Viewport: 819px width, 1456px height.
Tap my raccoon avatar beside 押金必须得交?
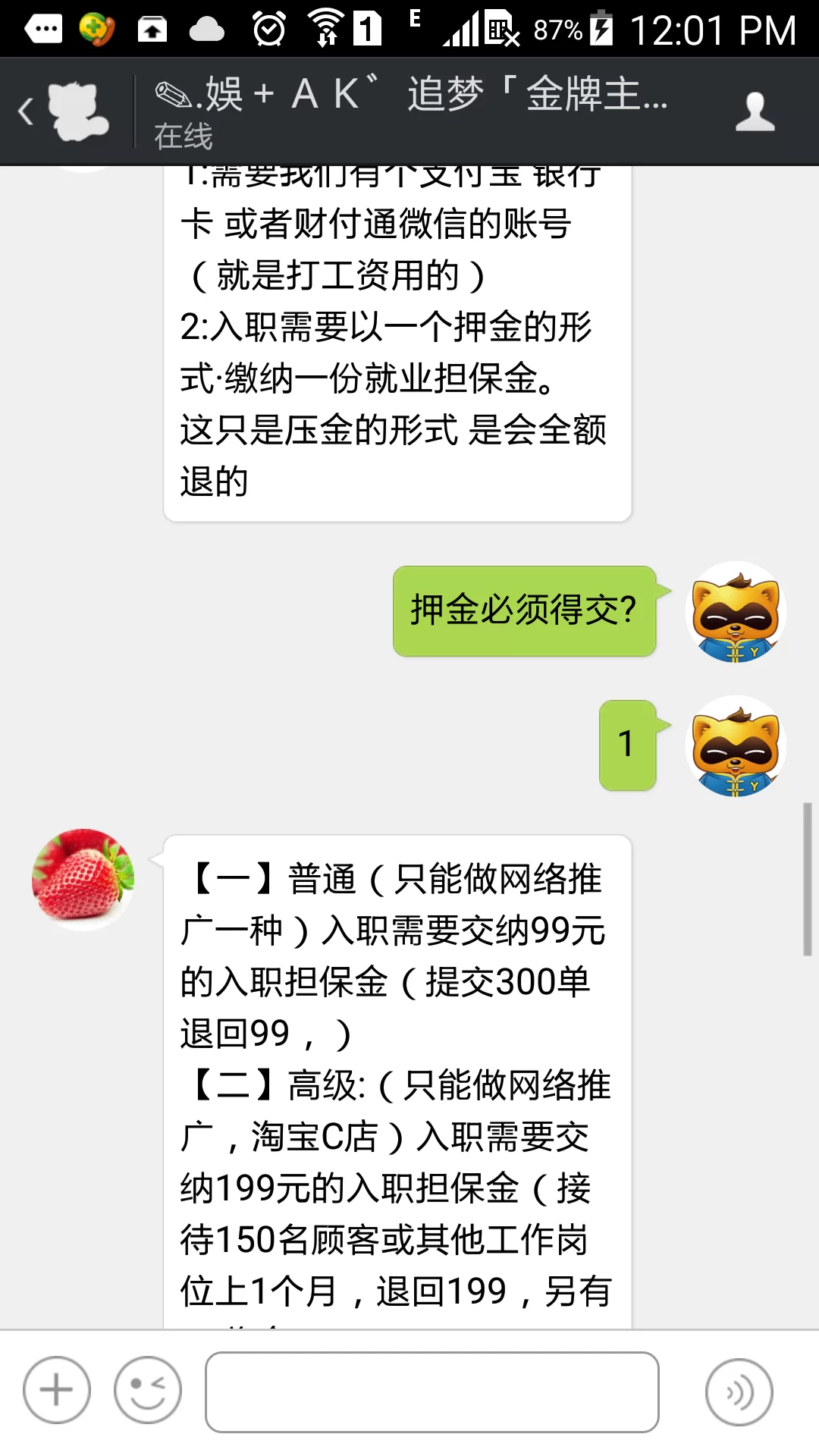[735, 612]
